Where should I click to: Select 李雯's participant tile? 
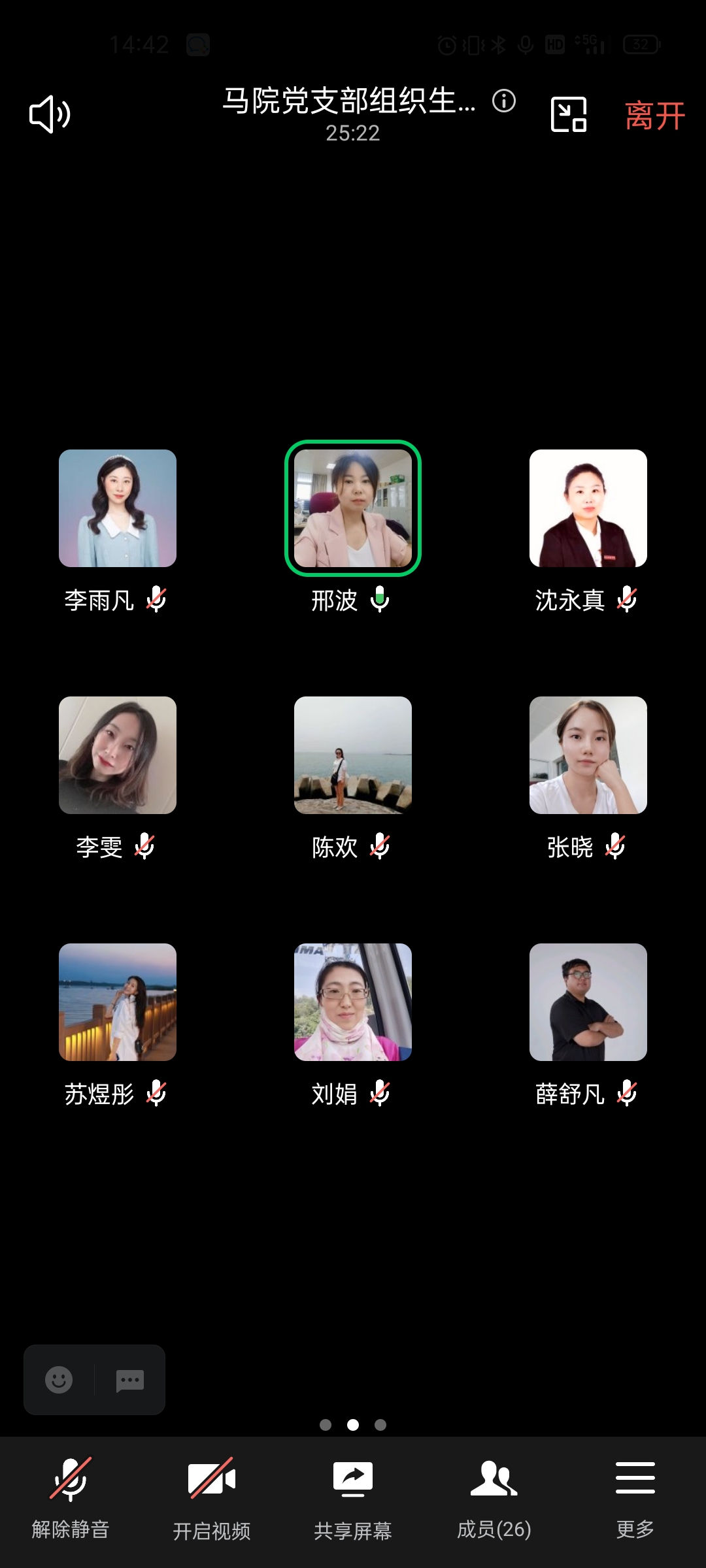point(118,755)
